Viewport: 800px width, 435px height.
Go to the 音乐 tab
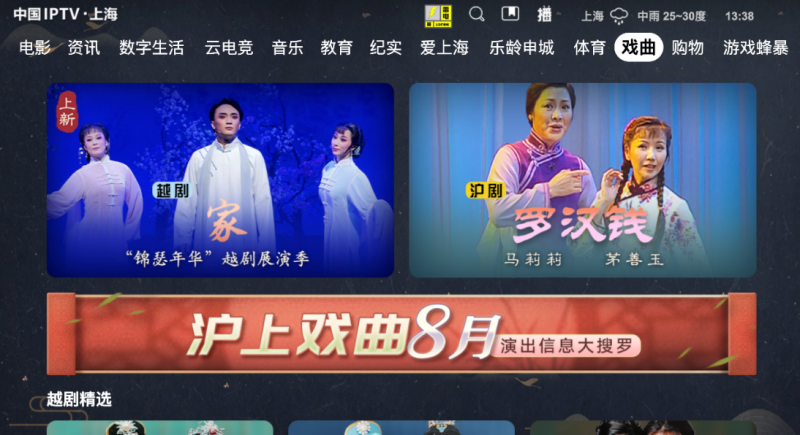click(x=287, y=48)
